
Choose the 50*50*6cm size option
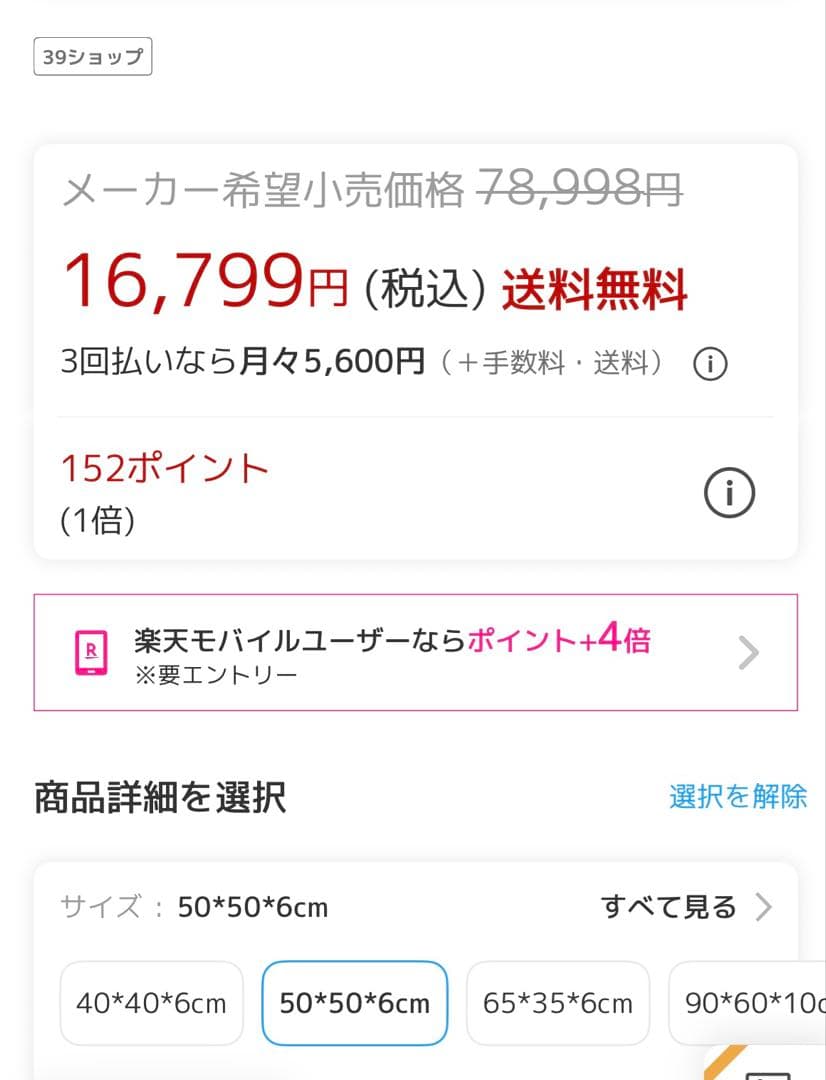(355, 1003)
